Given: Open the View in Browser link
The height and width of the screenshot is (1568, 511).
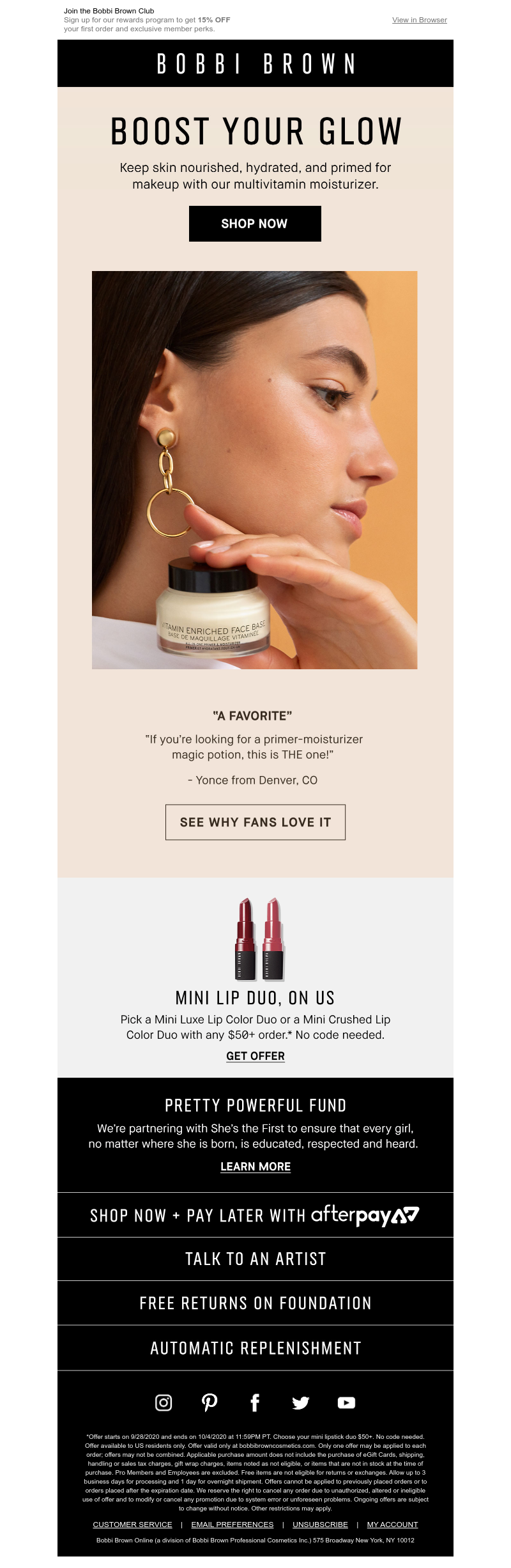Looking at the screenshot, I should (419, 20).
